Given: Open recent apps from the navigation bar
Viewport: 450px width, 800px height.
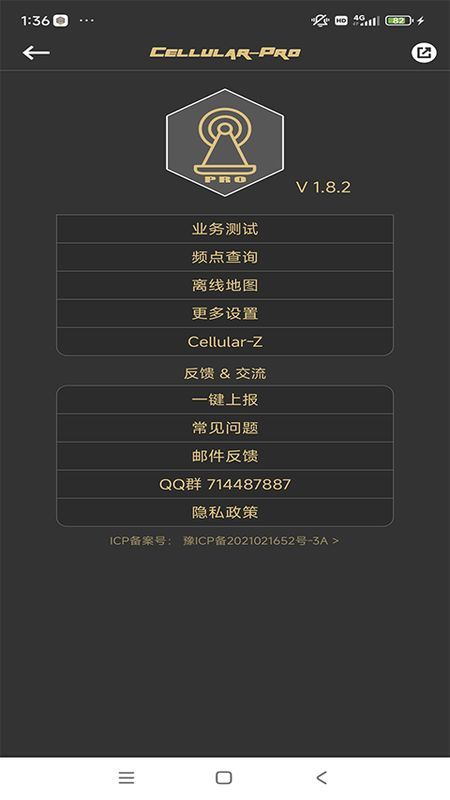Looking at the screenshot, I should coord(126,778).
